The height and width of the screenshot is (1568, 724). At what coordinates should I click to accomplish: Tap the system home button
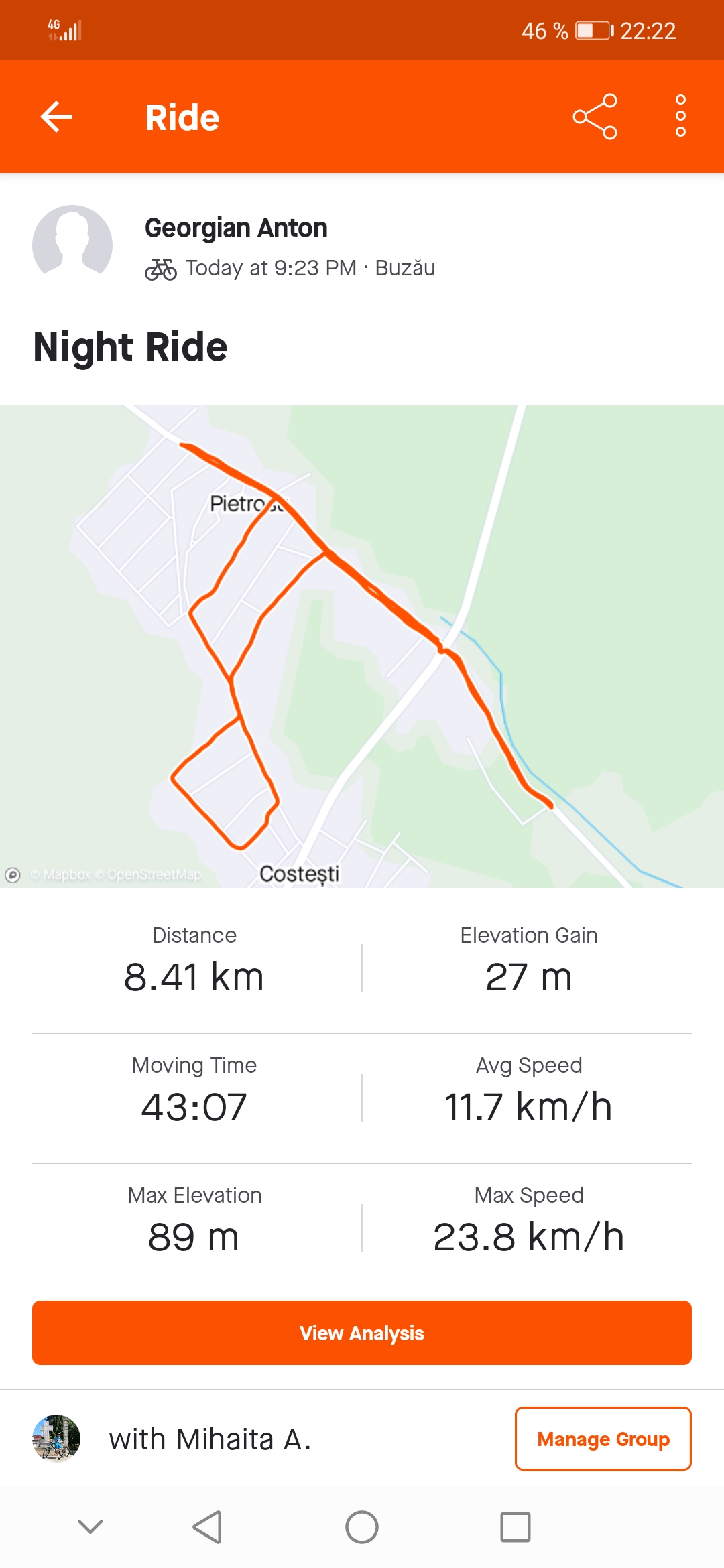(x=362, y=1527)
